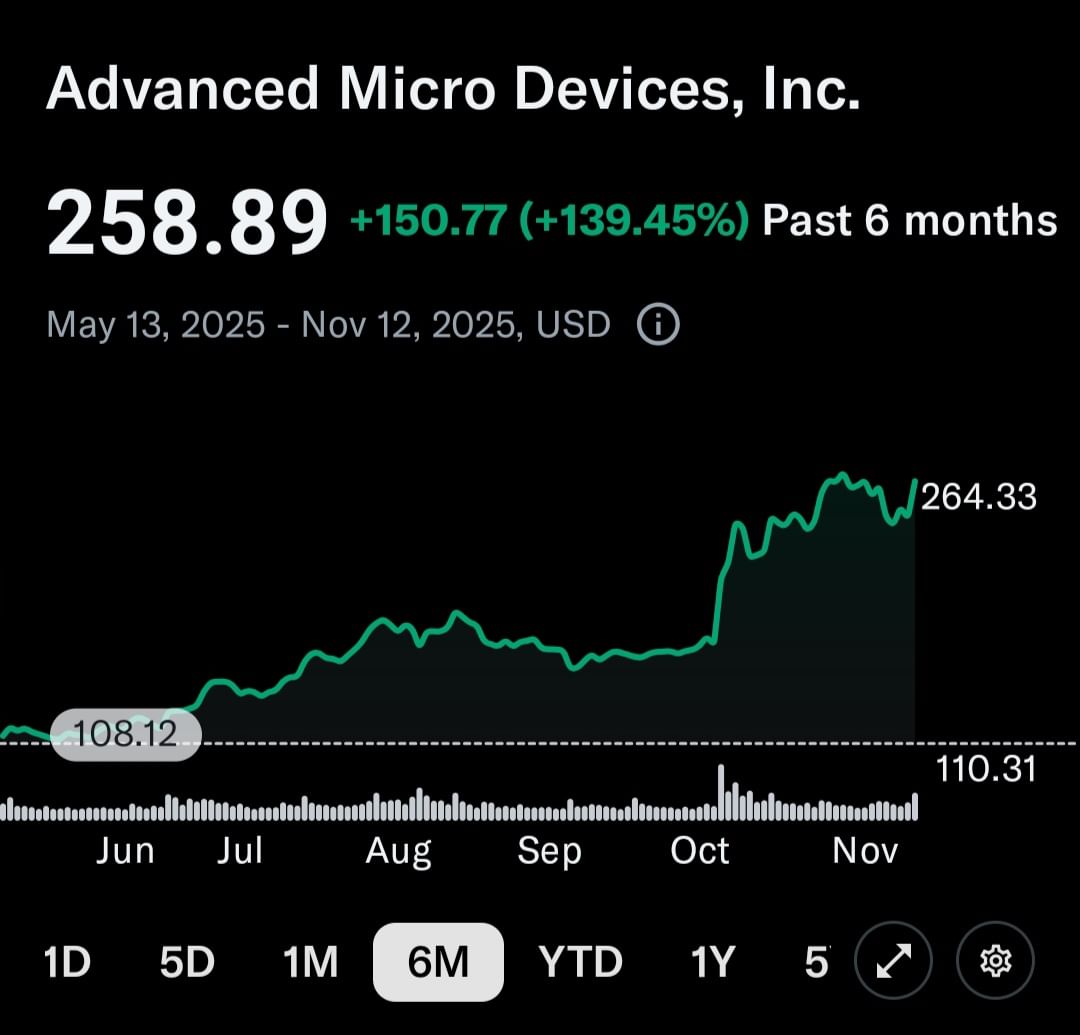The image size is (1080, 1035).
Task: Select the 5D time range
Action: click(187, 962)
